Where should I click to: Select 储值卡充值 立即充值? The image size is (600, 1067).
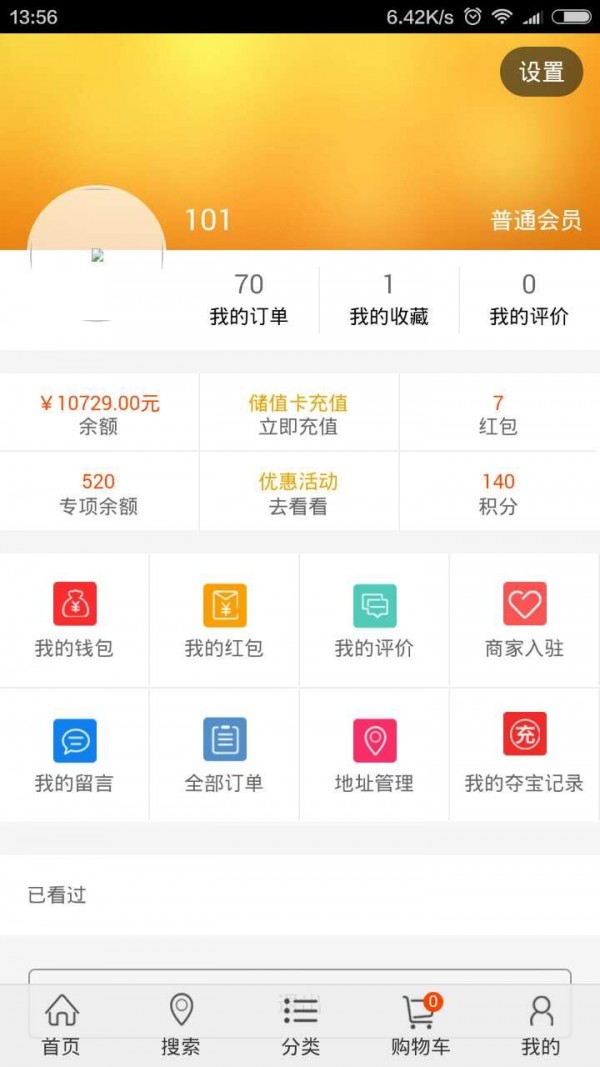[x=299, y=414]
